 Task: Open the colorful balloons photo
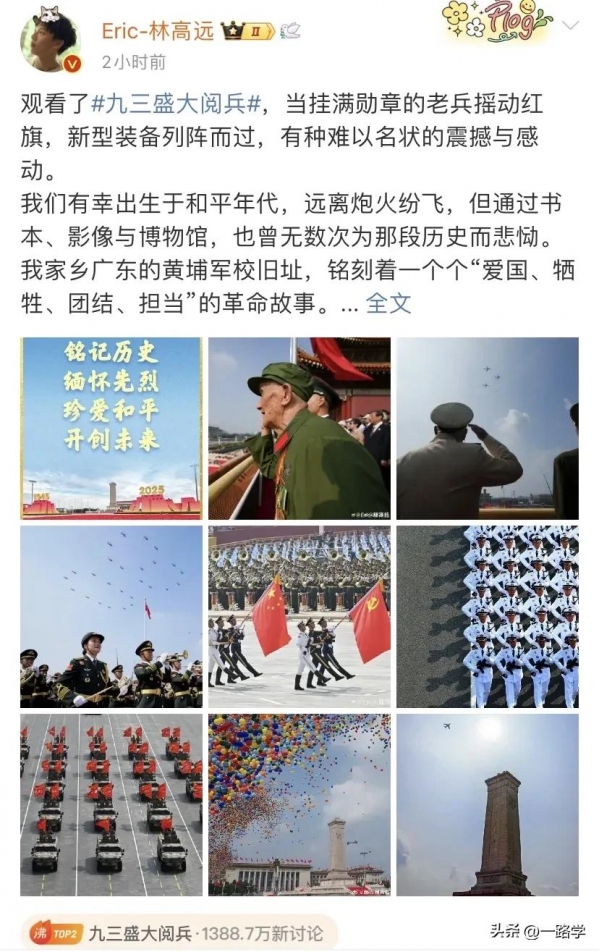tap(300, 804)
